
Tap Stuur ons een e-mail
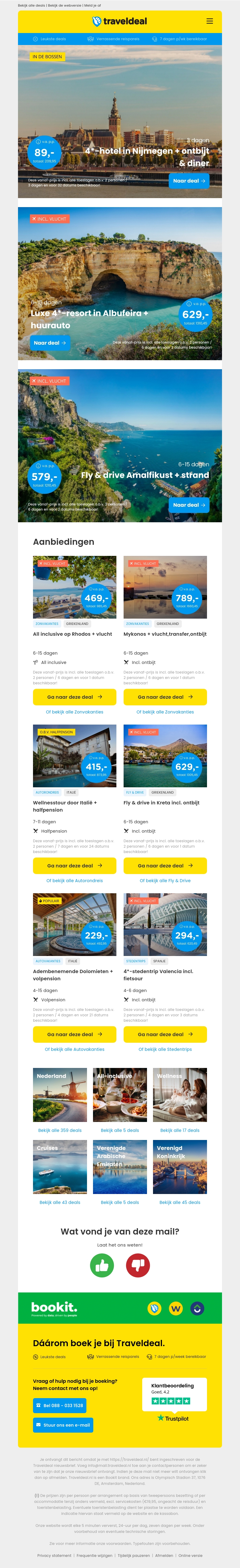click(63, 1424)
